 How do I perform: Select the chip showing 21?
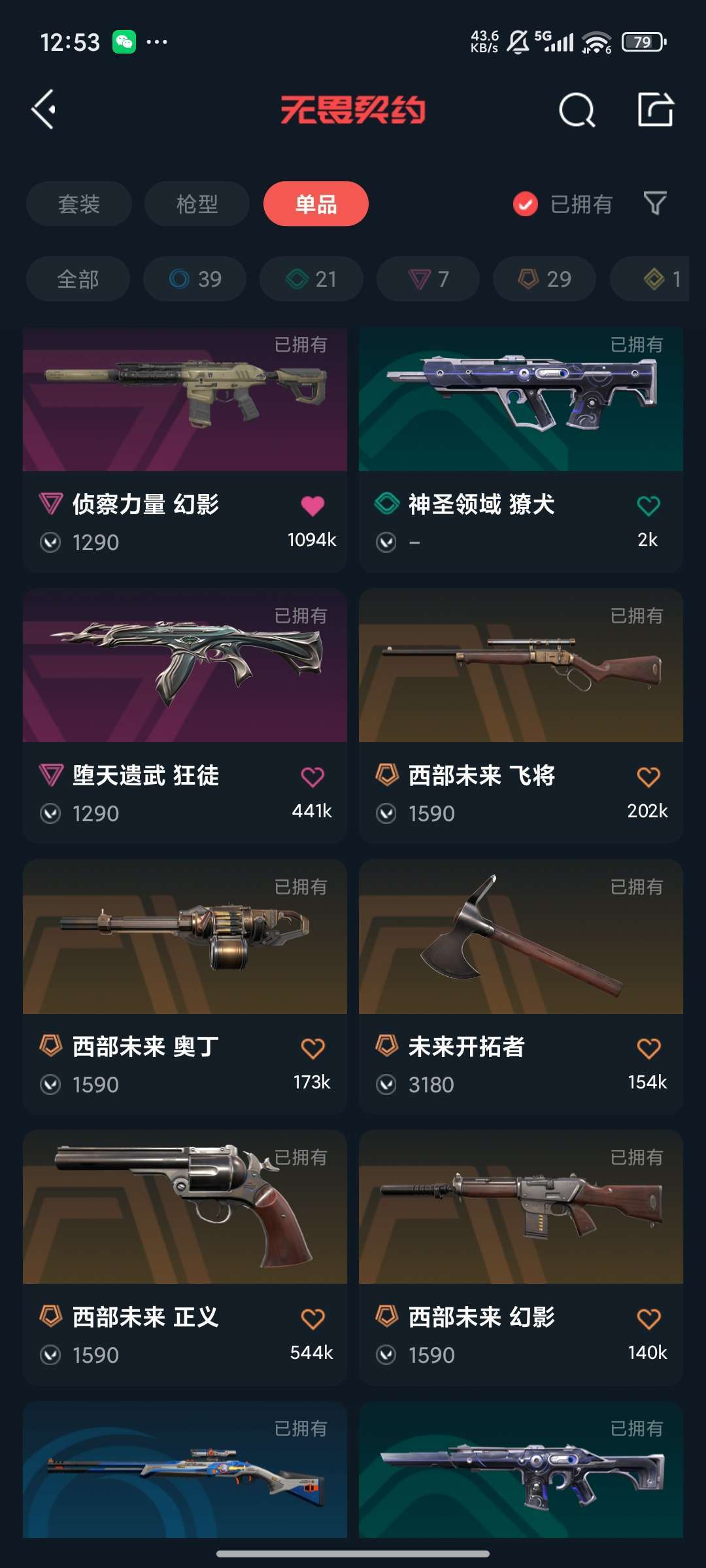pos(311,279)
